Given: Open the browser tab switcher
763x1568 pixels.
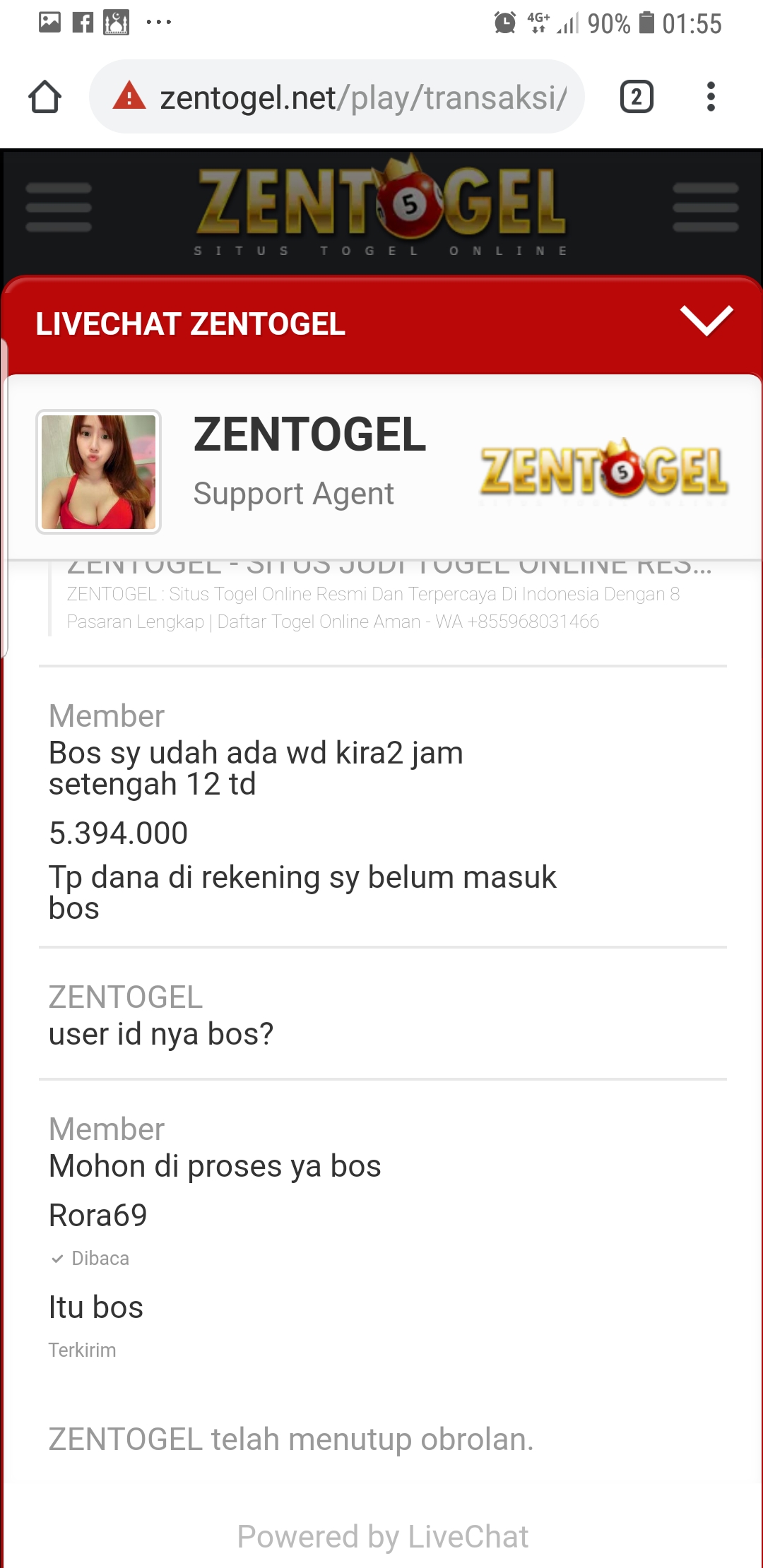Looking at the screenshot, I should click(x=636, y=97).
